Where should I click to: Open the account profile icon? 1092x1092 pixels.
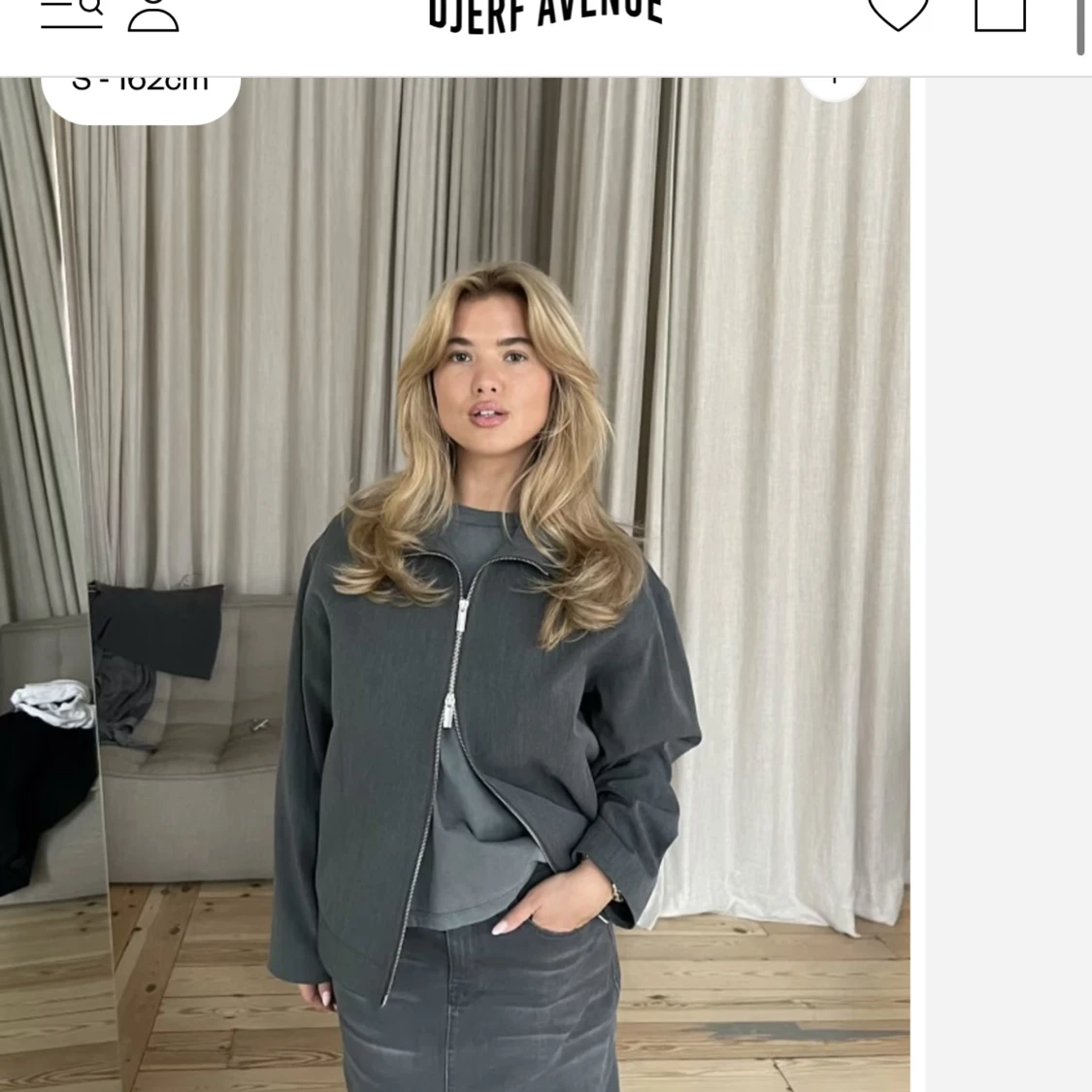(153, 15)
